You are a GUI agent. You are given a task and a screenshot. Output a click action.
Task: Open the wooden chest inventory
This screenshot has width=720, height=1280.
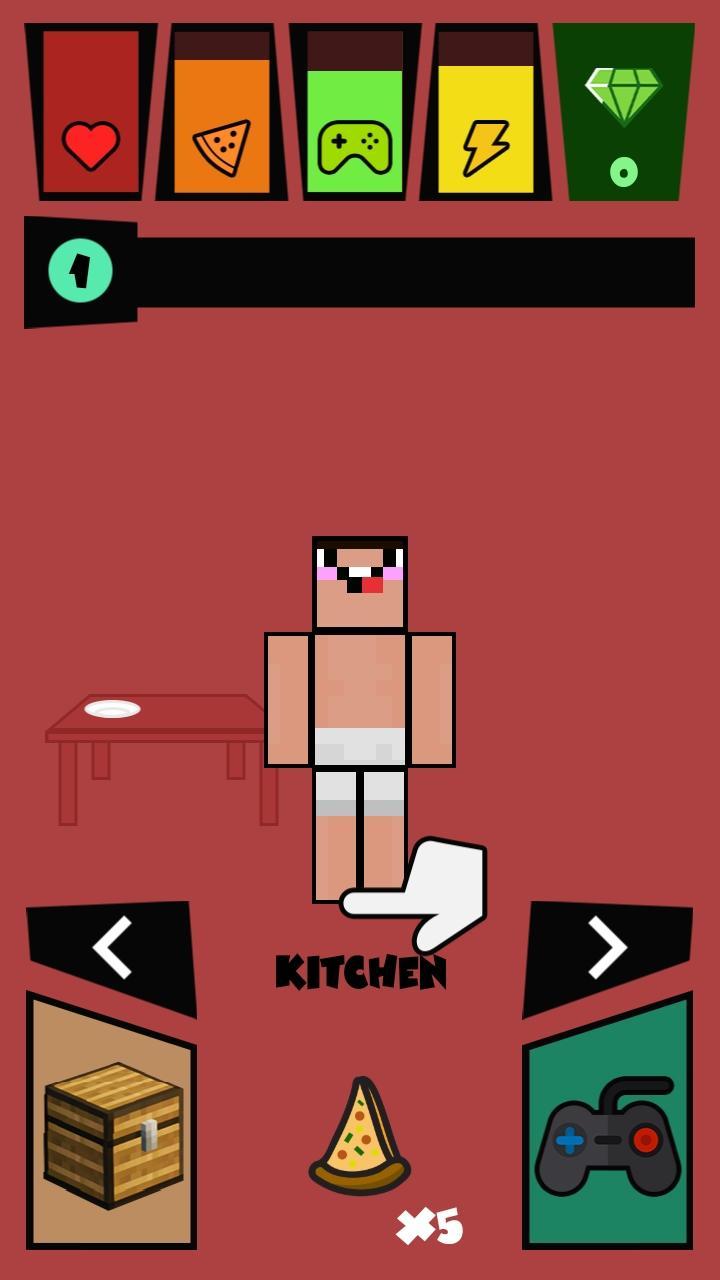click(112, 1135)
